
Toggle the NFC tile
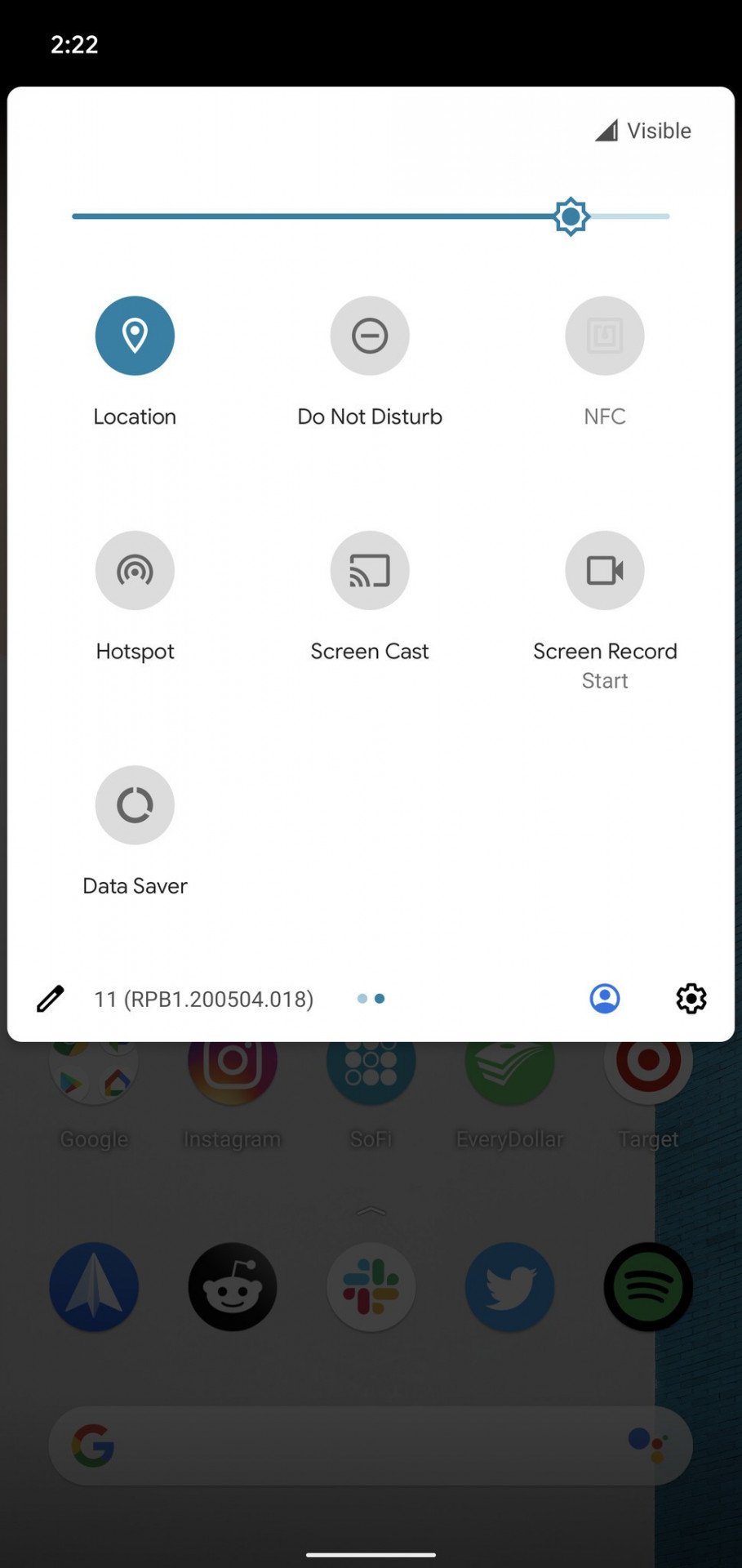[605, 336]
